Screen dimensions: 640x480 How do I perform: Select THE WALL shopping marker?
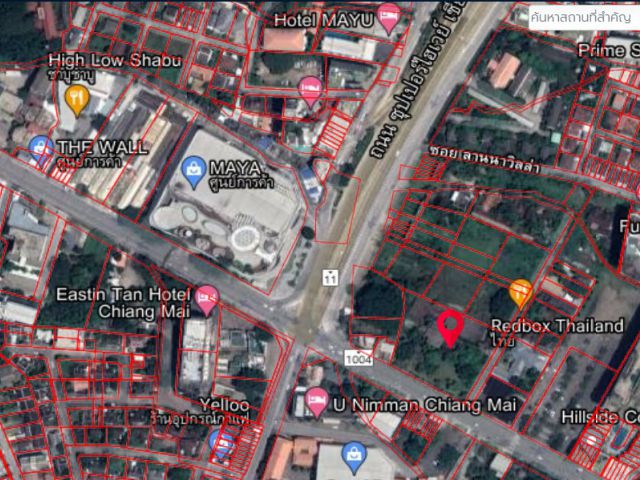click(x=42, y=149)
